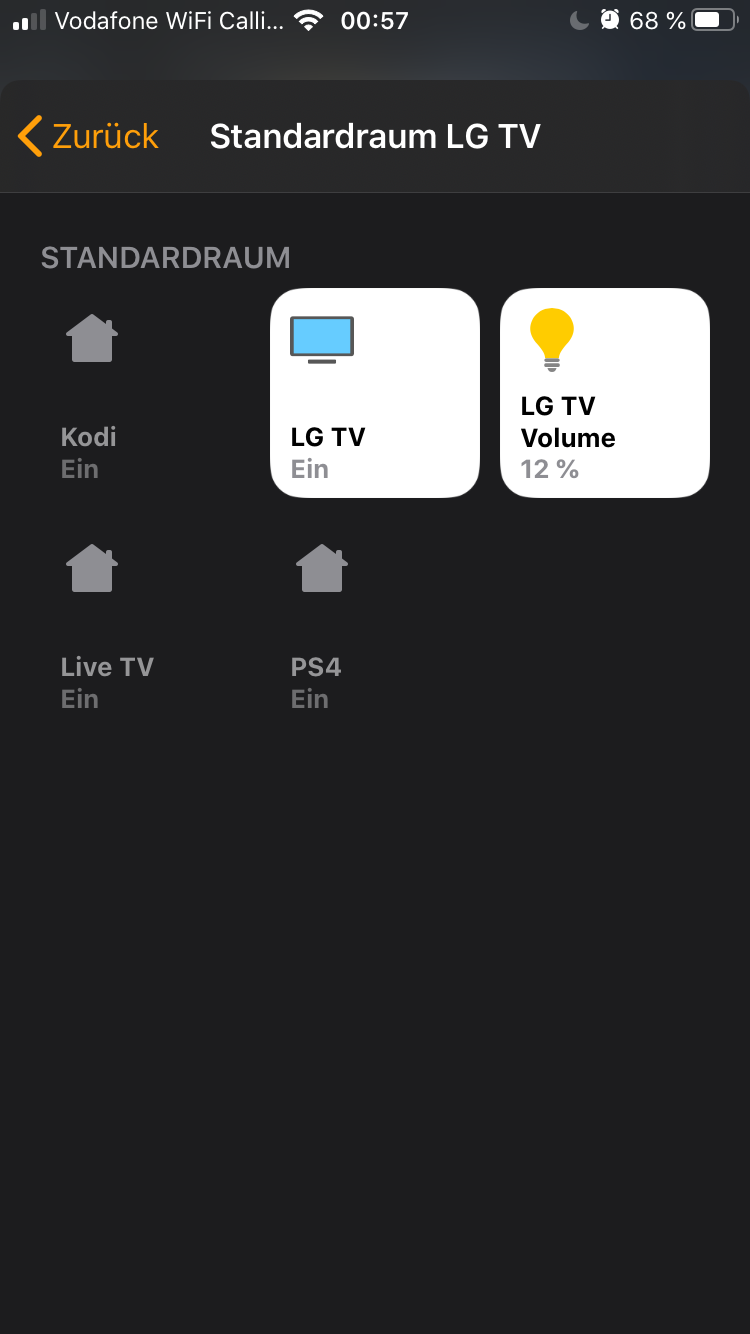Tap the PS4 house icon
The height and width of the screenshot is (1334, 750).
pos(321,568)
